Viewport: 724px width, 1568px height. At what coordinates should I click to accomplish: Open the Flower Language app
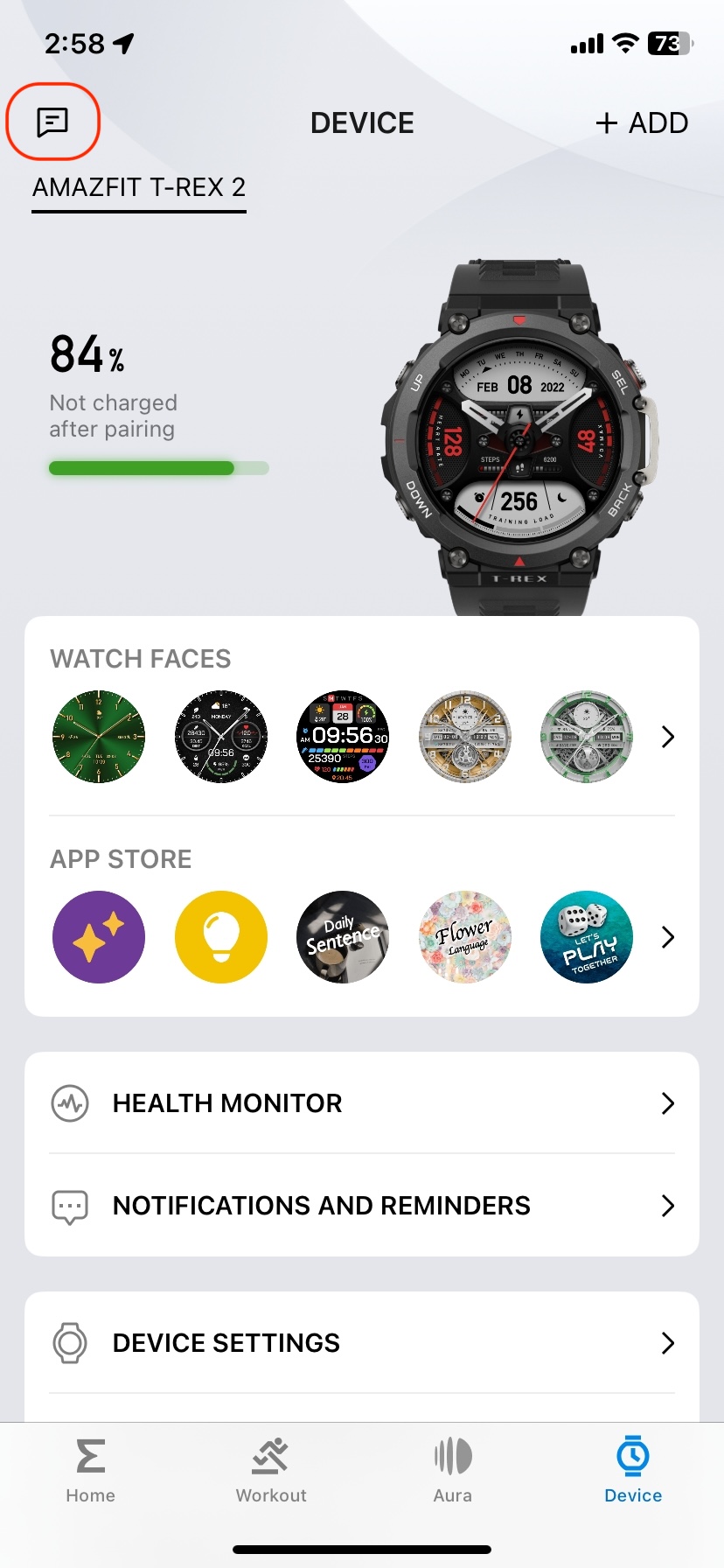[x=465, y=937]
